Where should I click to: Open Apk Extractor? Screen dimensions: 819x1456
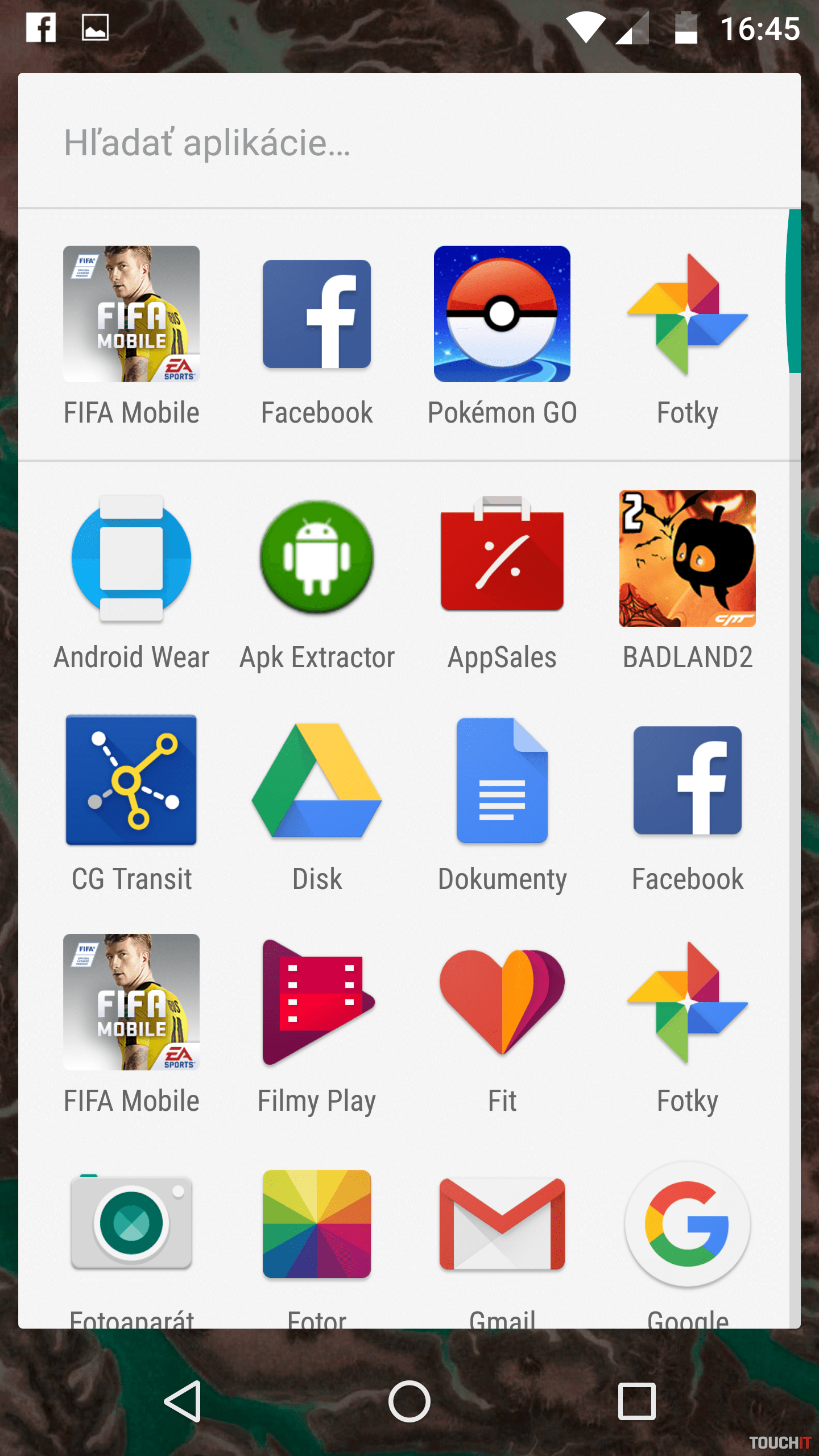pos(317,559)
